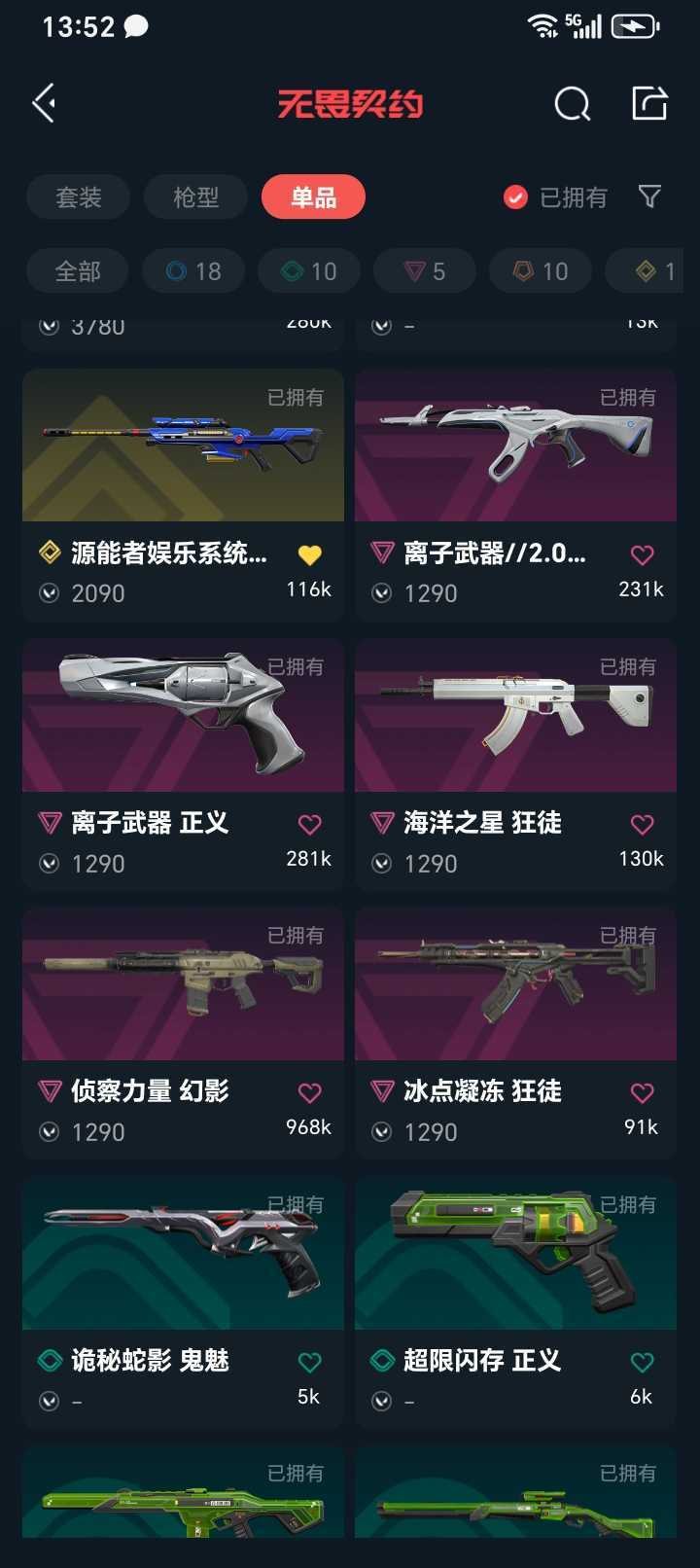The image size is (700, 1568).
Task: Switch to the 套装 tab
Action: coord(78,197)
